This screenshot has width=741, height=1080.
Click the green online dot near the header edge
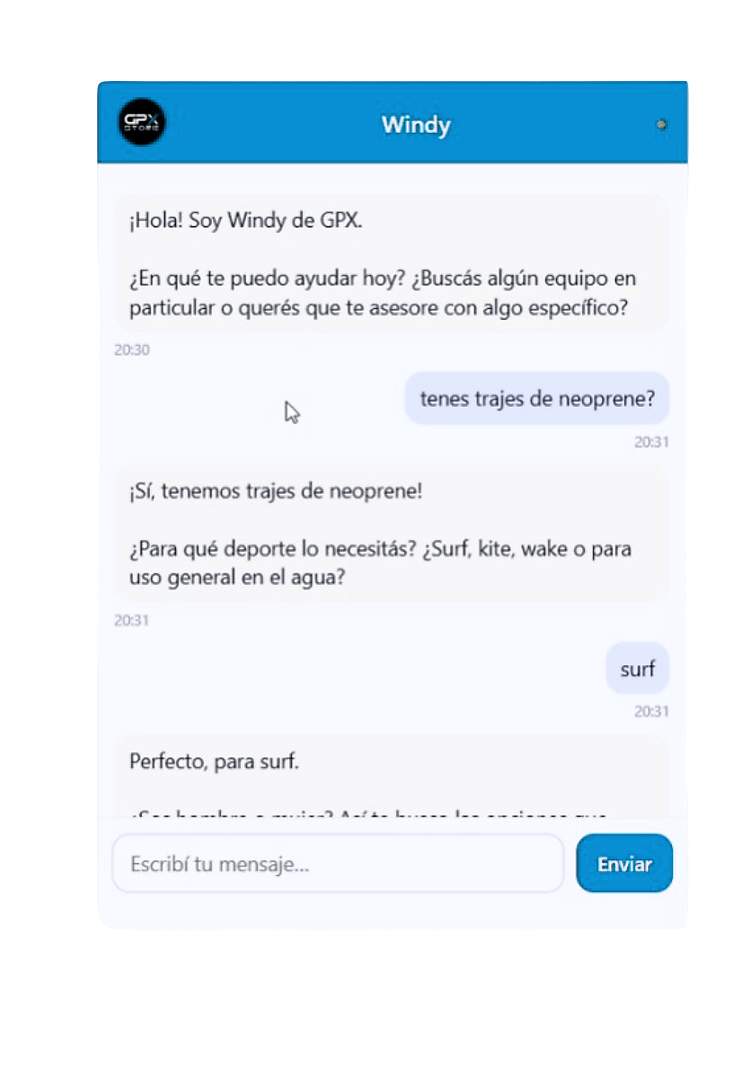(x=661, y=125)
